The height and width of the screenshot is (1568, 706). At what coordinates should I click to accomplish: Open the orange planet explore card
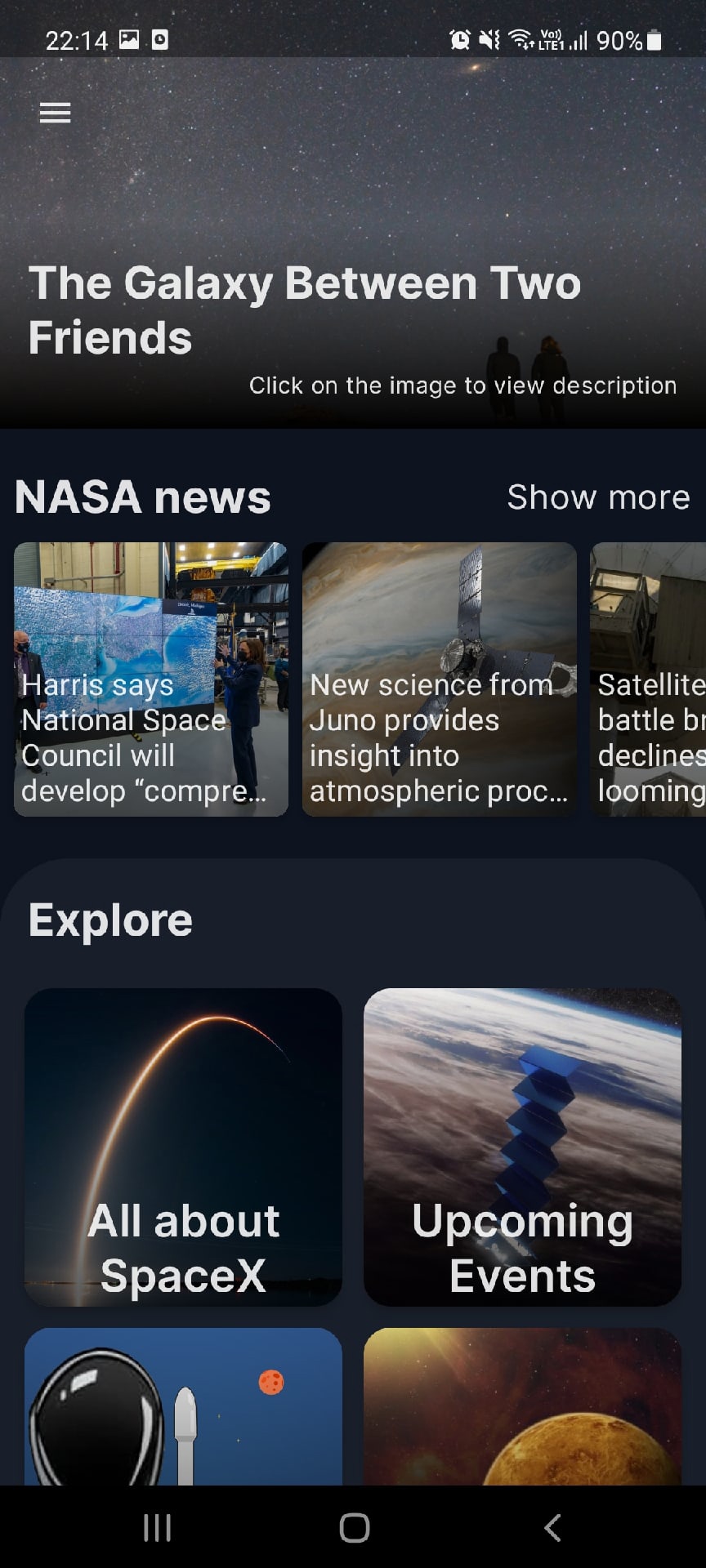pos(522,1406)
